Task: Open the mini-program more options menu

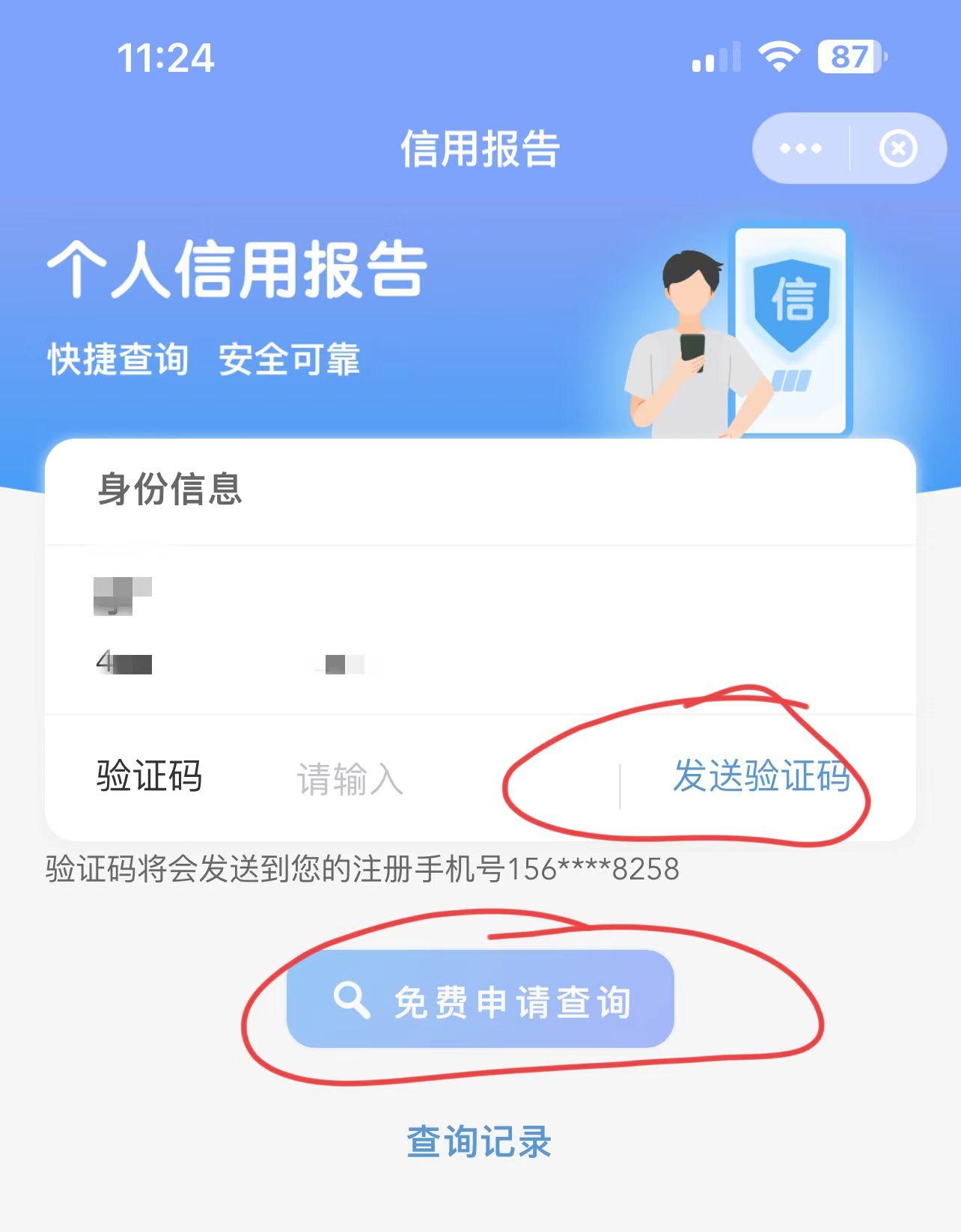Action: pyautogui.click(x=799, y=147)
